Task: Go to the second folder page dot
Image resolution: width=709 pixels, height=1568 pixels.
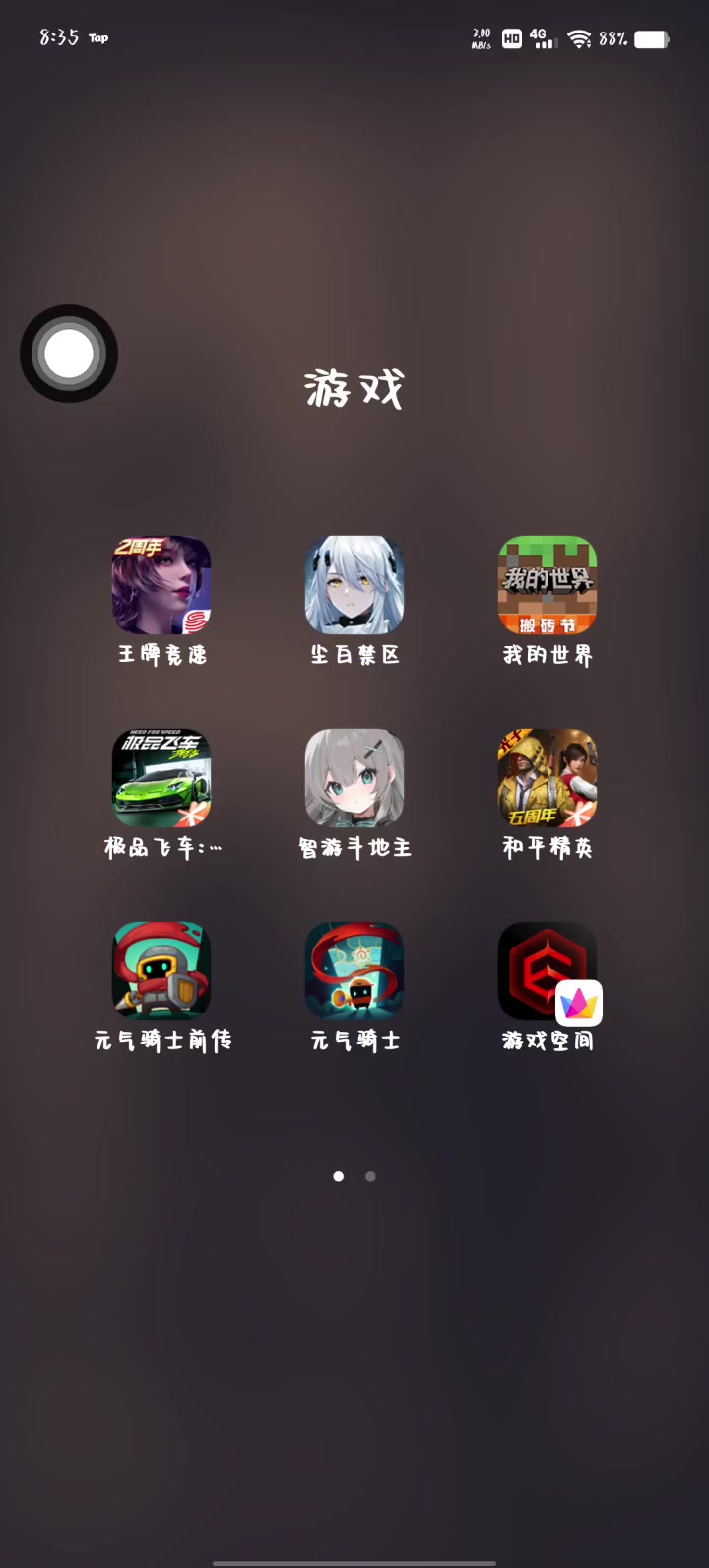Action: click(x=370, y=1176)
